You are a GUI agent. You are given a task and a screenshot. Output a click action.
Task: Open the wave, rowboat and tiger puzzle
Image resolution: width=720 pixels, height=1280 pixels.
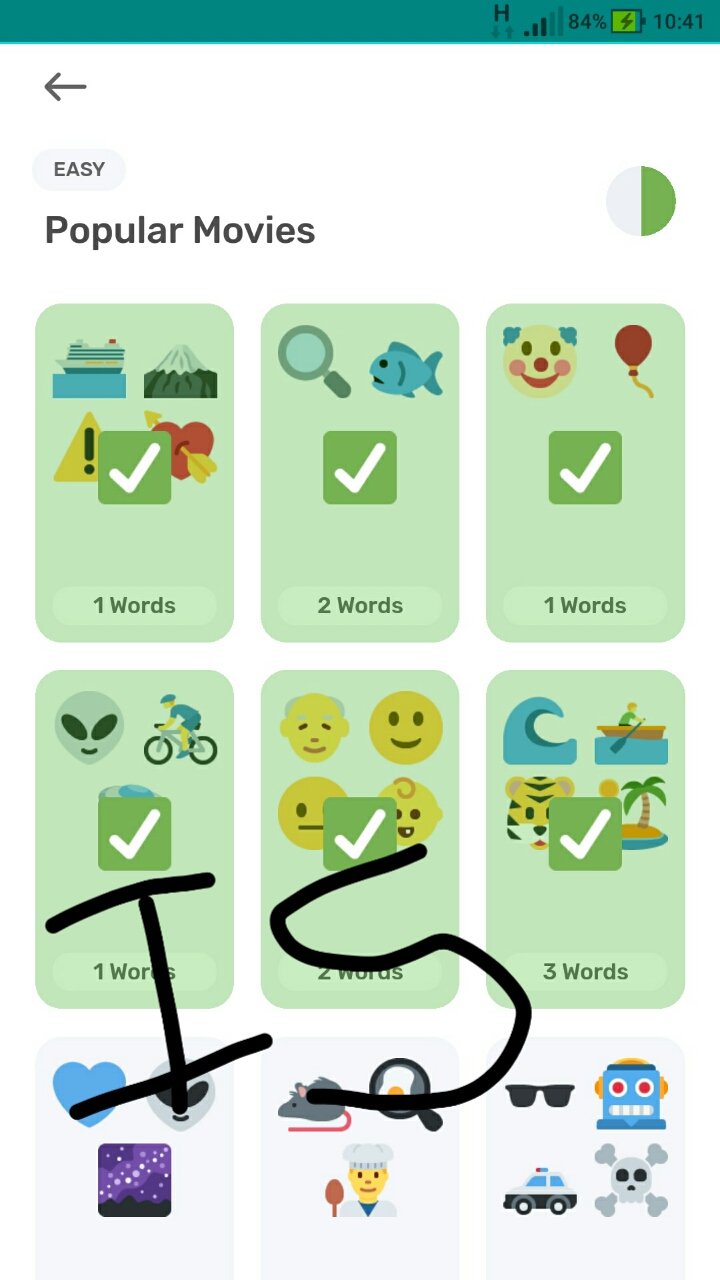[585, 838]
